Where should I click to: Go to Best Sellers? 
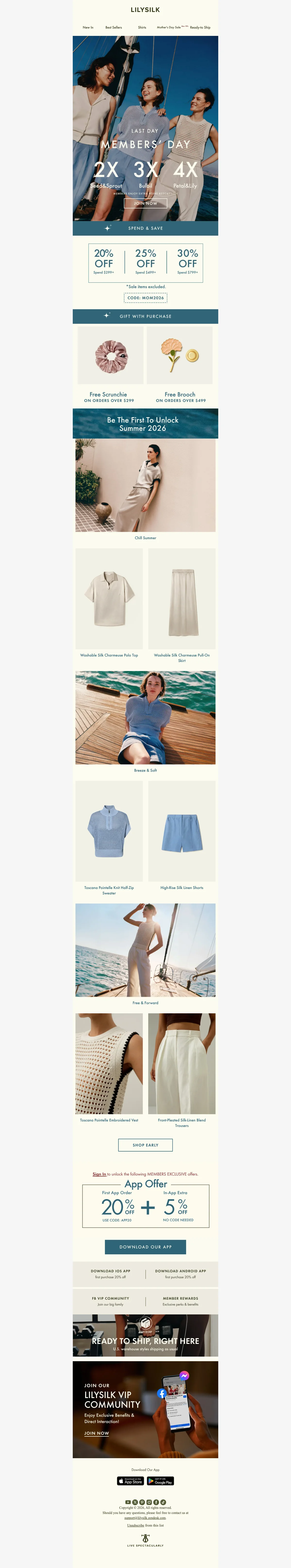tap(113, 27)
